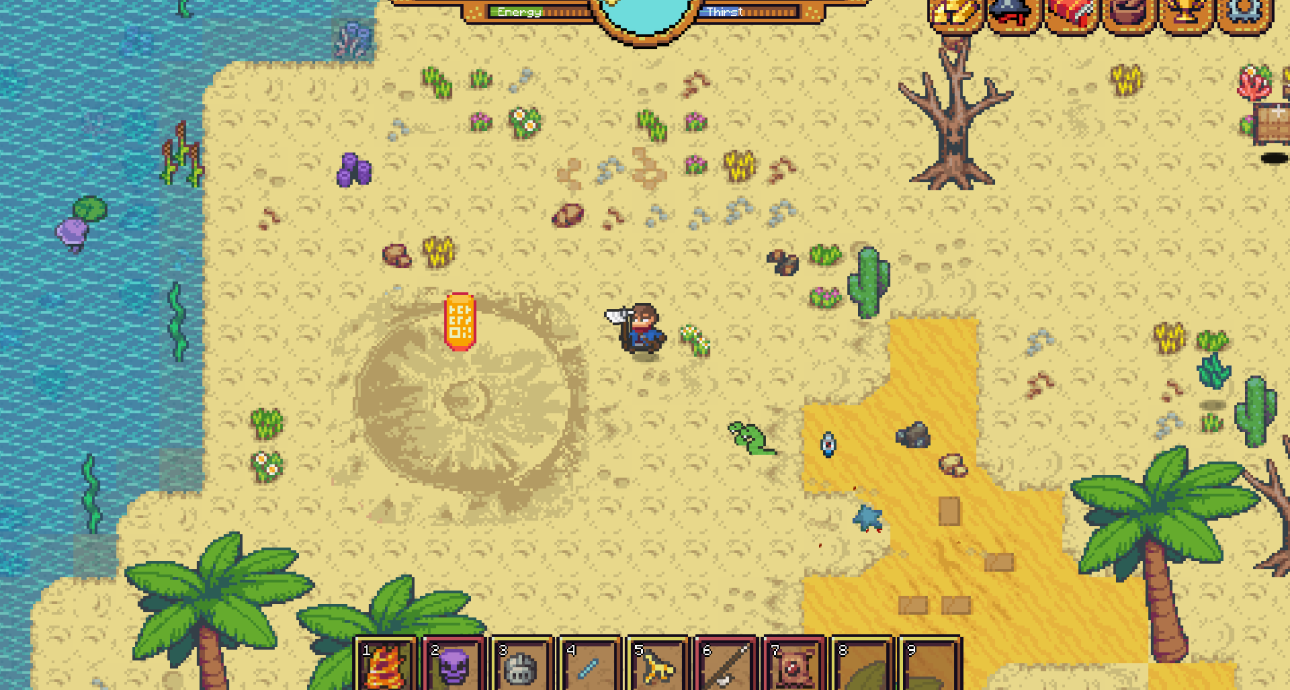This screenshot has width=1290, height=690.
Task: Select hotbar slot 9
Action: (930, 664)
